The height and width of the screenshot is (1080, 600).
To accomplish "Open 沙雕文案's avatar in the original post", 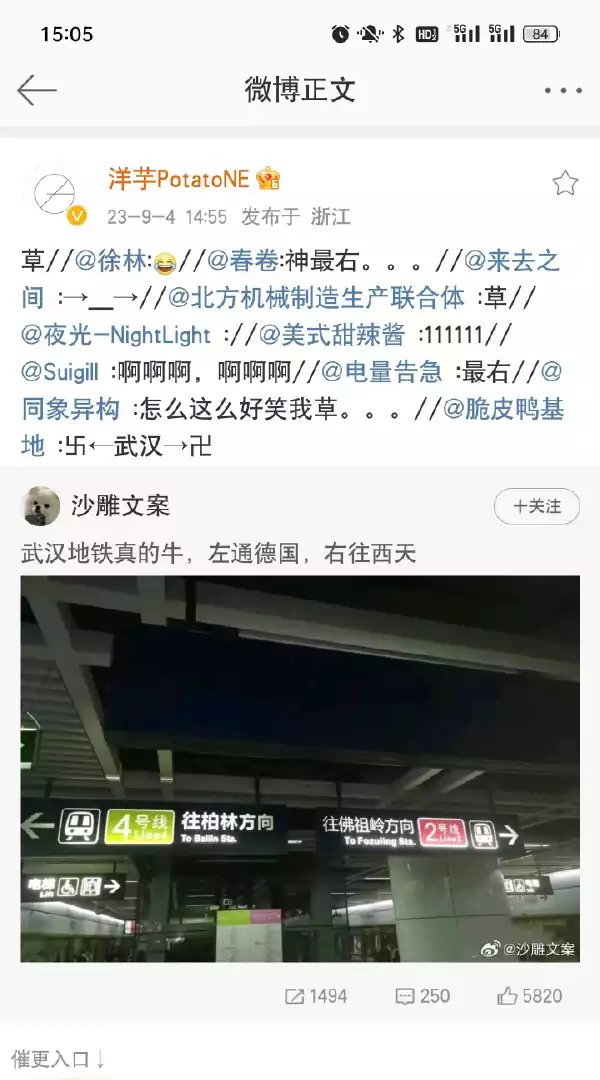I will [40, 506].
